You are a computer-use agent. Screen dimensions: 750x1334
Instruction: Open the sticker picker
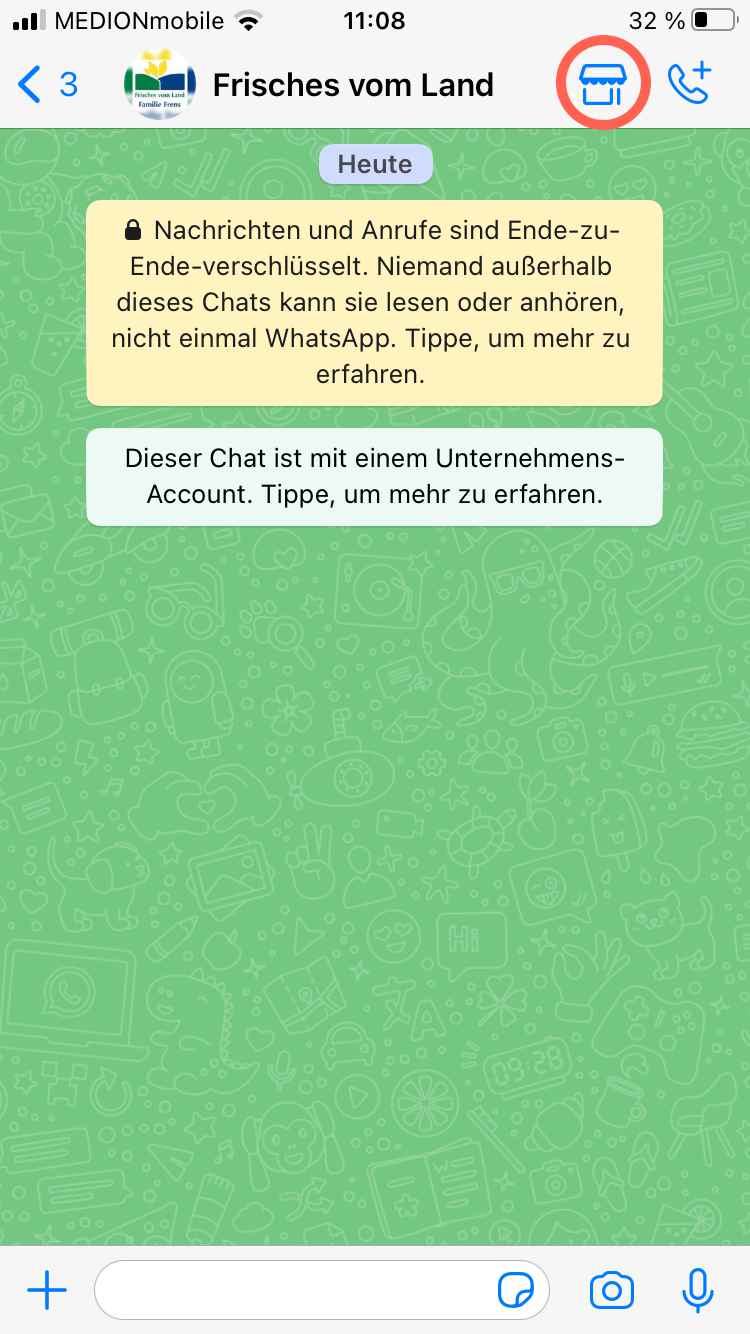[x=516, y=1291]
